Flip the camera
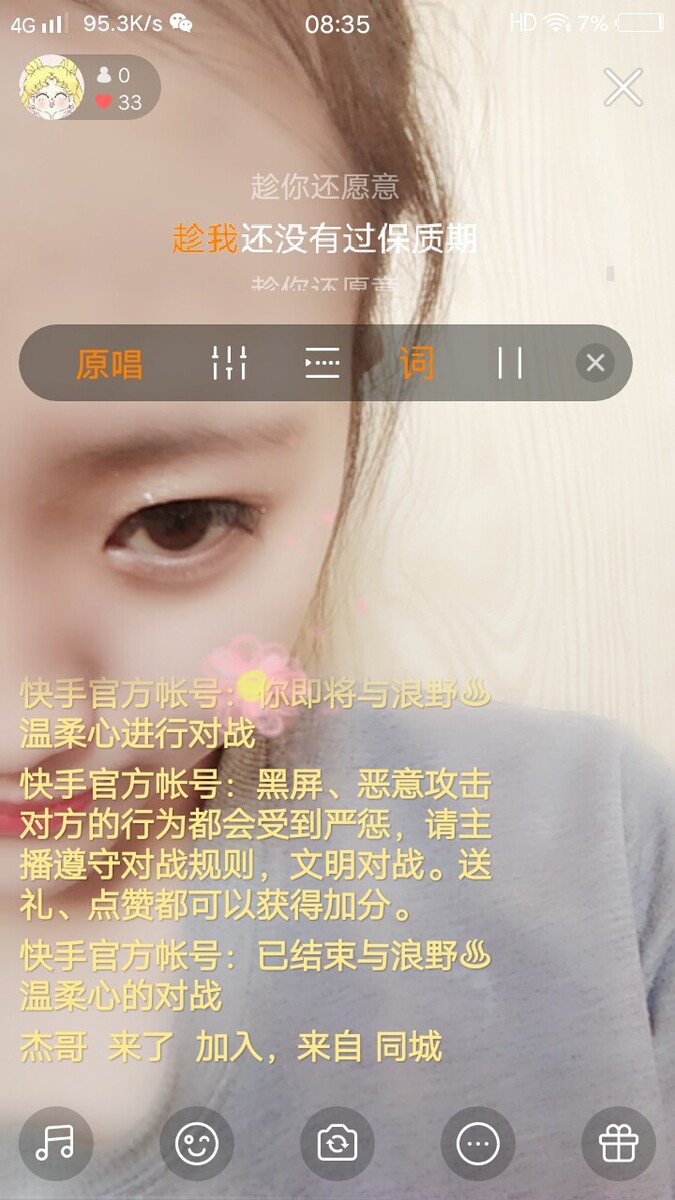This screenshot has height=1200, width=675. [x=337, y=1143]
